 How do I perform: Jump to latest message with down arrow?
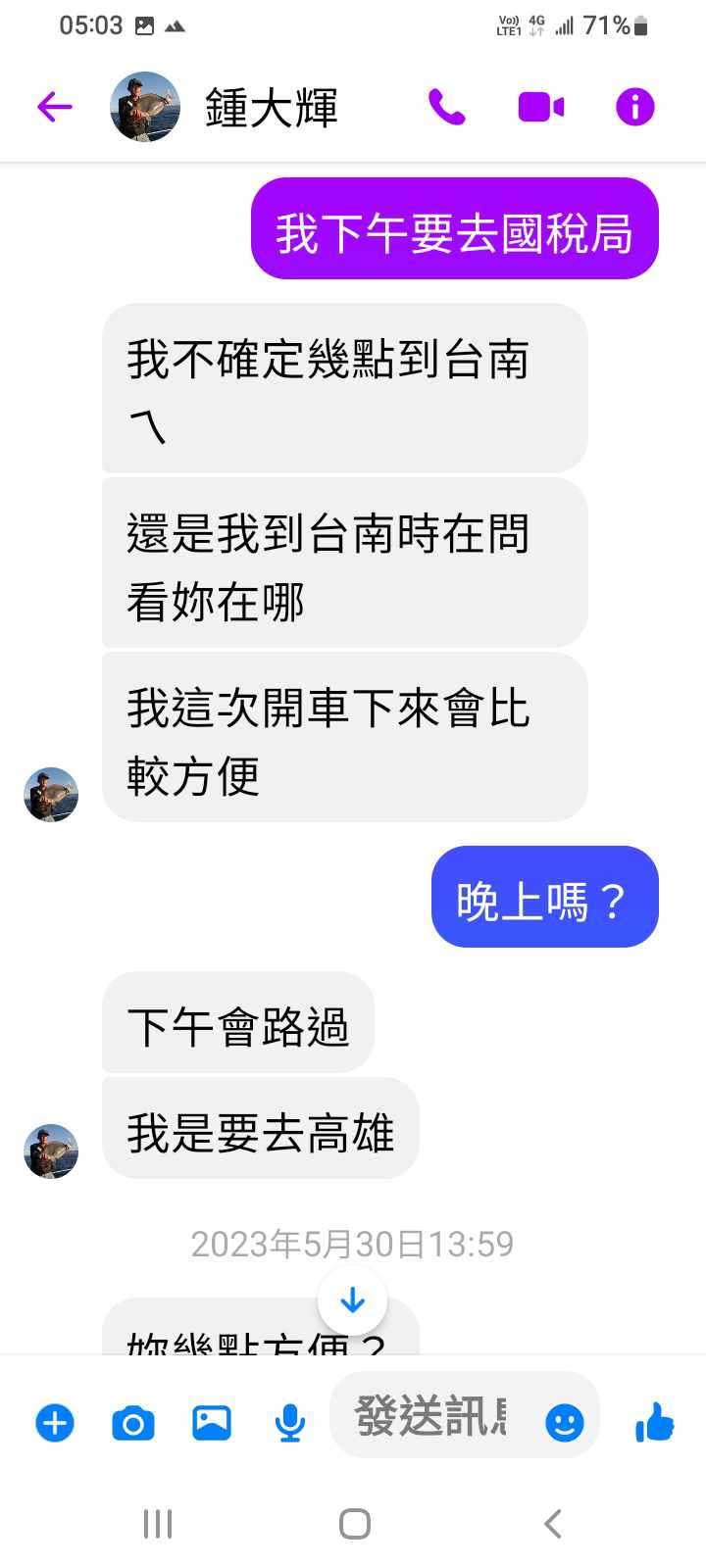tap(352, 1300)
